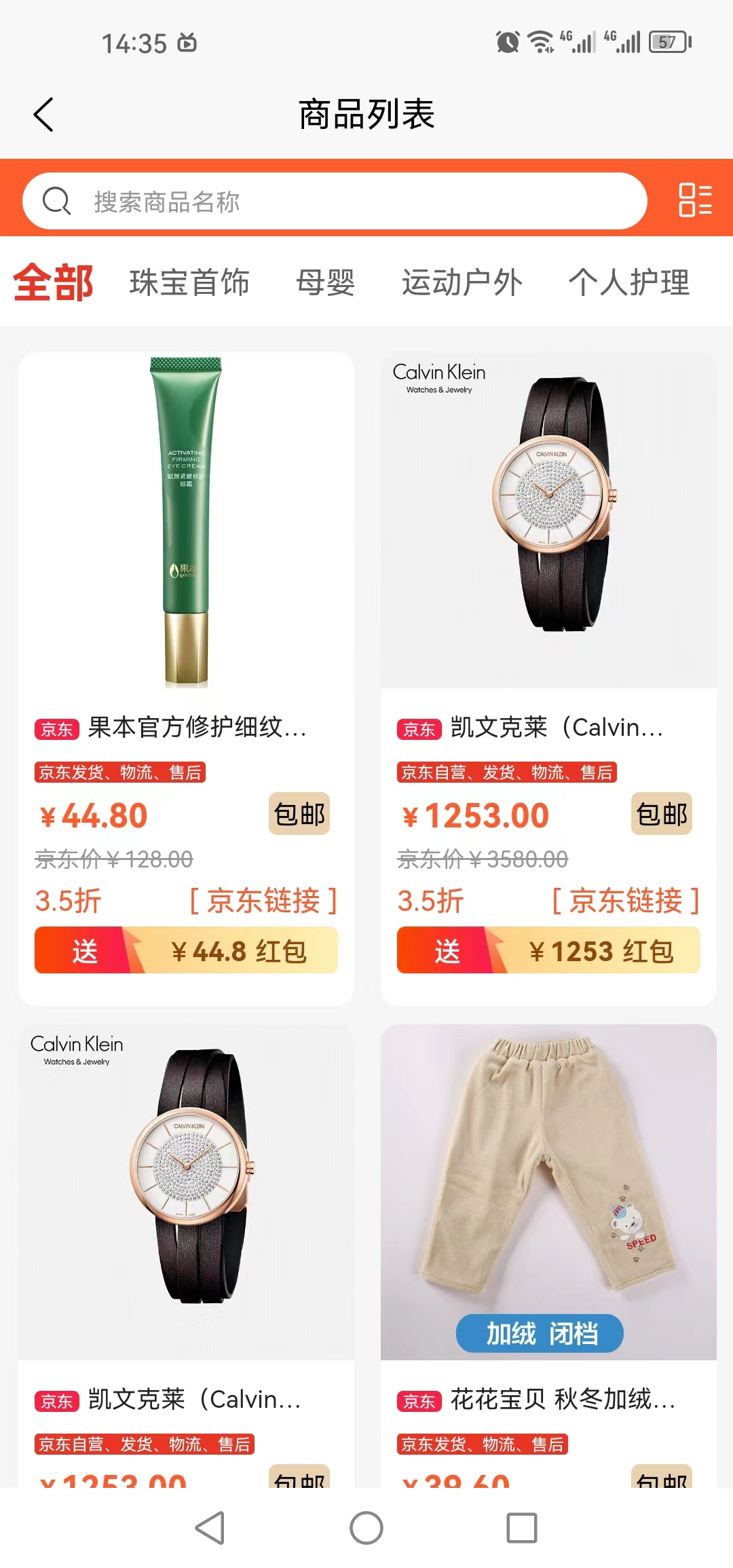Open the 母婴 category tab
733x1568 pixels.
[325, 282]
